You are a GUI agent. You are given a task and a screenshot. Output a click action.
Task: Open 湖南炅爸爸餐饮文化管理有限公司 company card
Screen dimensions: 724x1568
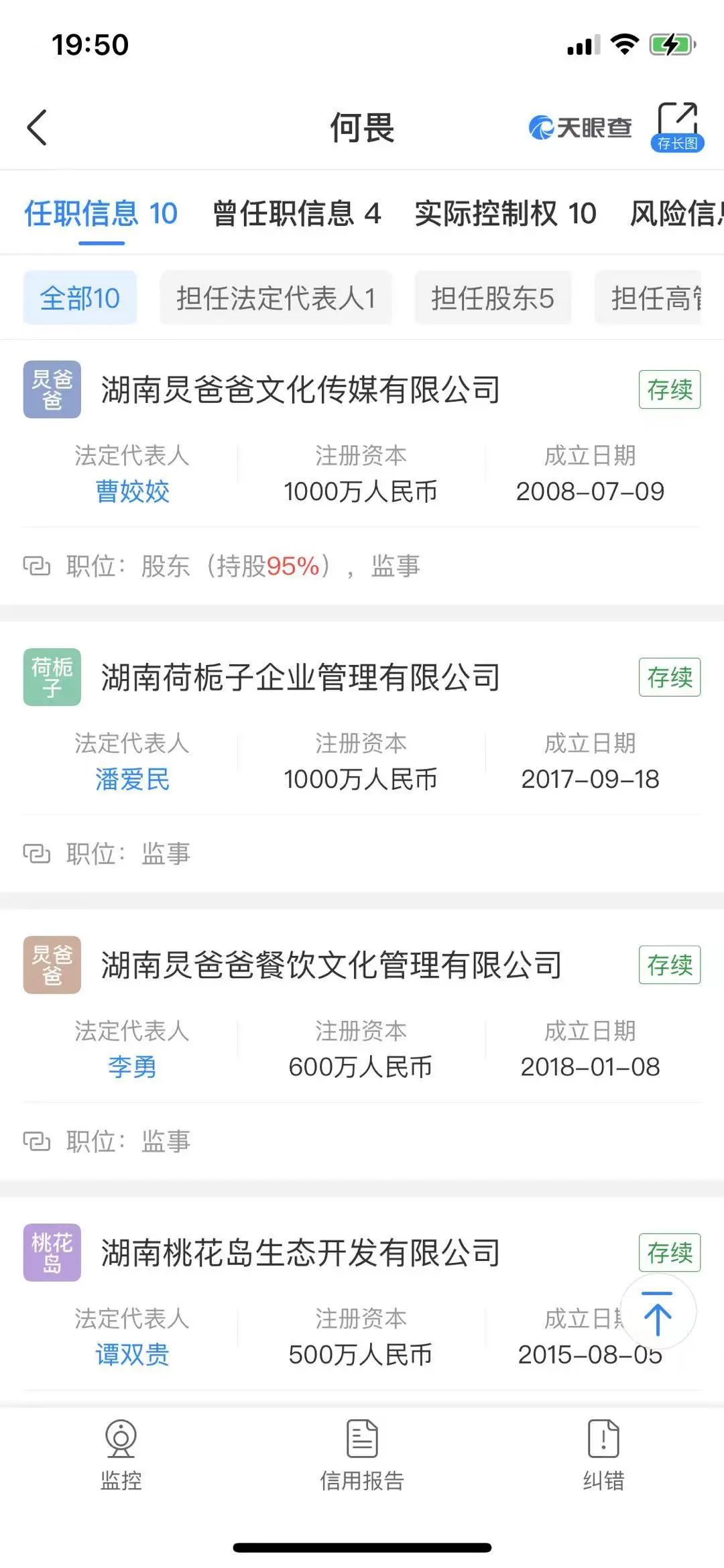pos(331,965)
